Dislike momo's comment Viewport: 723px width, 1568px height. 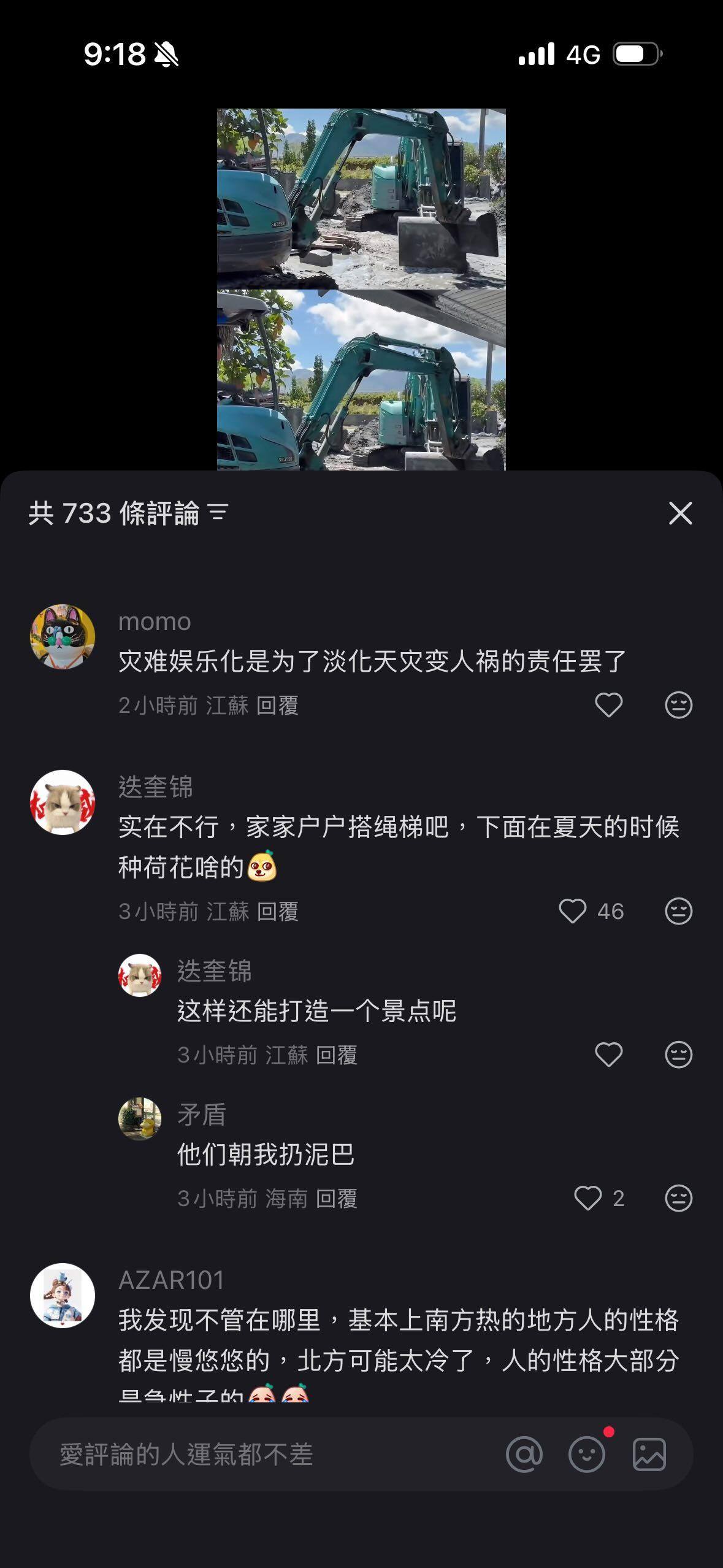[x=678, y=705]
